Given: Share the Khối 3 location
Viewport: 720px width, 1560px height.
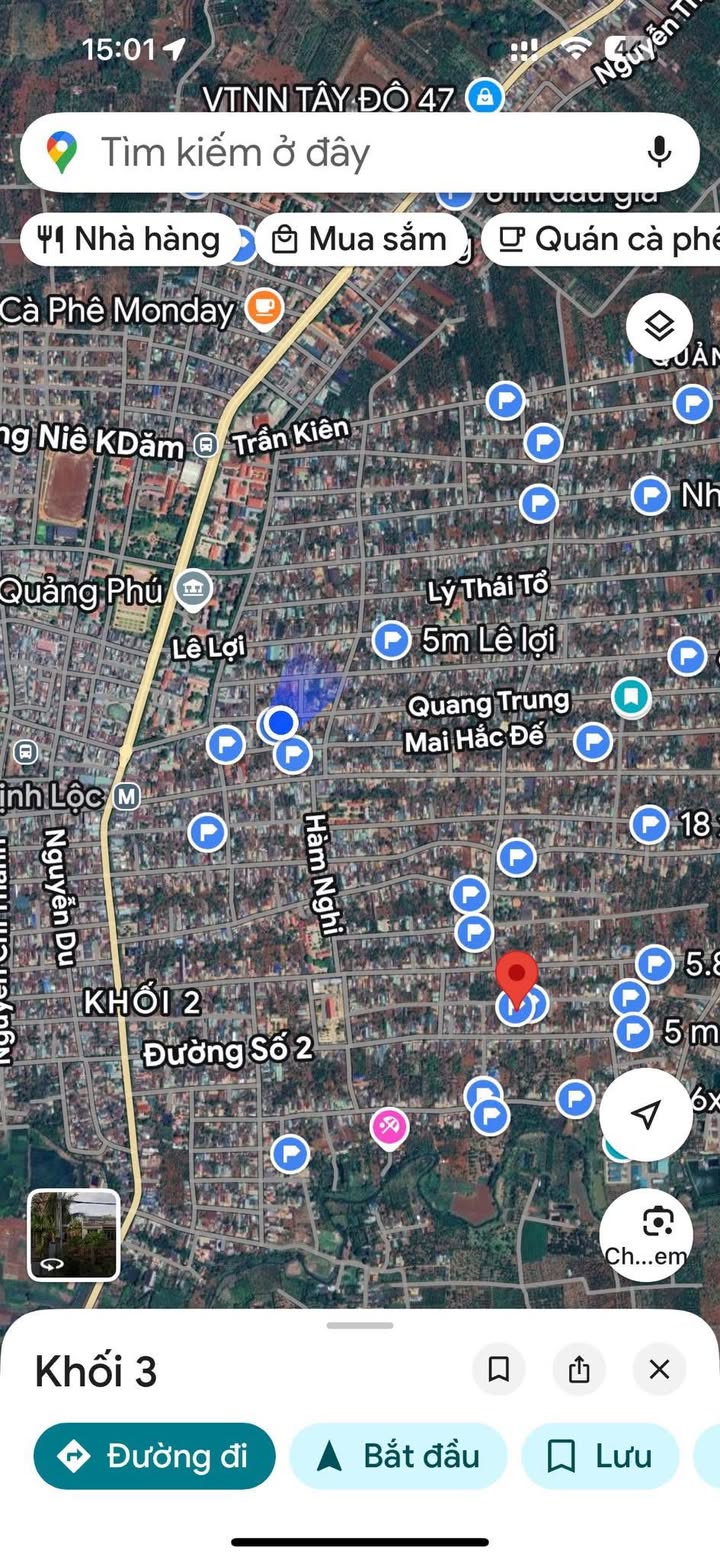Looking at the screenshot, I should click(x=579, y=1369).
